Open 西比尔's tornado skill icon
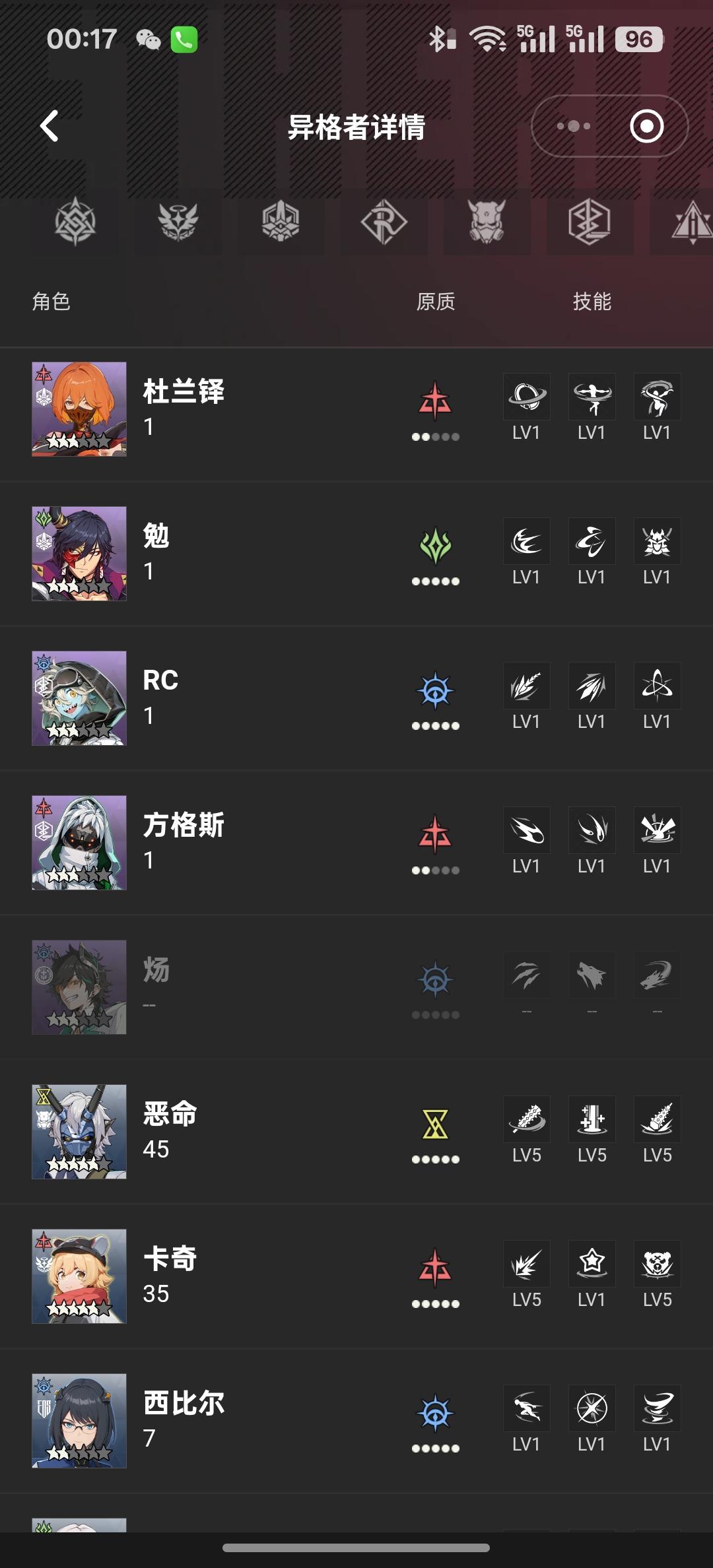713x1568 pixels. [x=657, y=1407]
